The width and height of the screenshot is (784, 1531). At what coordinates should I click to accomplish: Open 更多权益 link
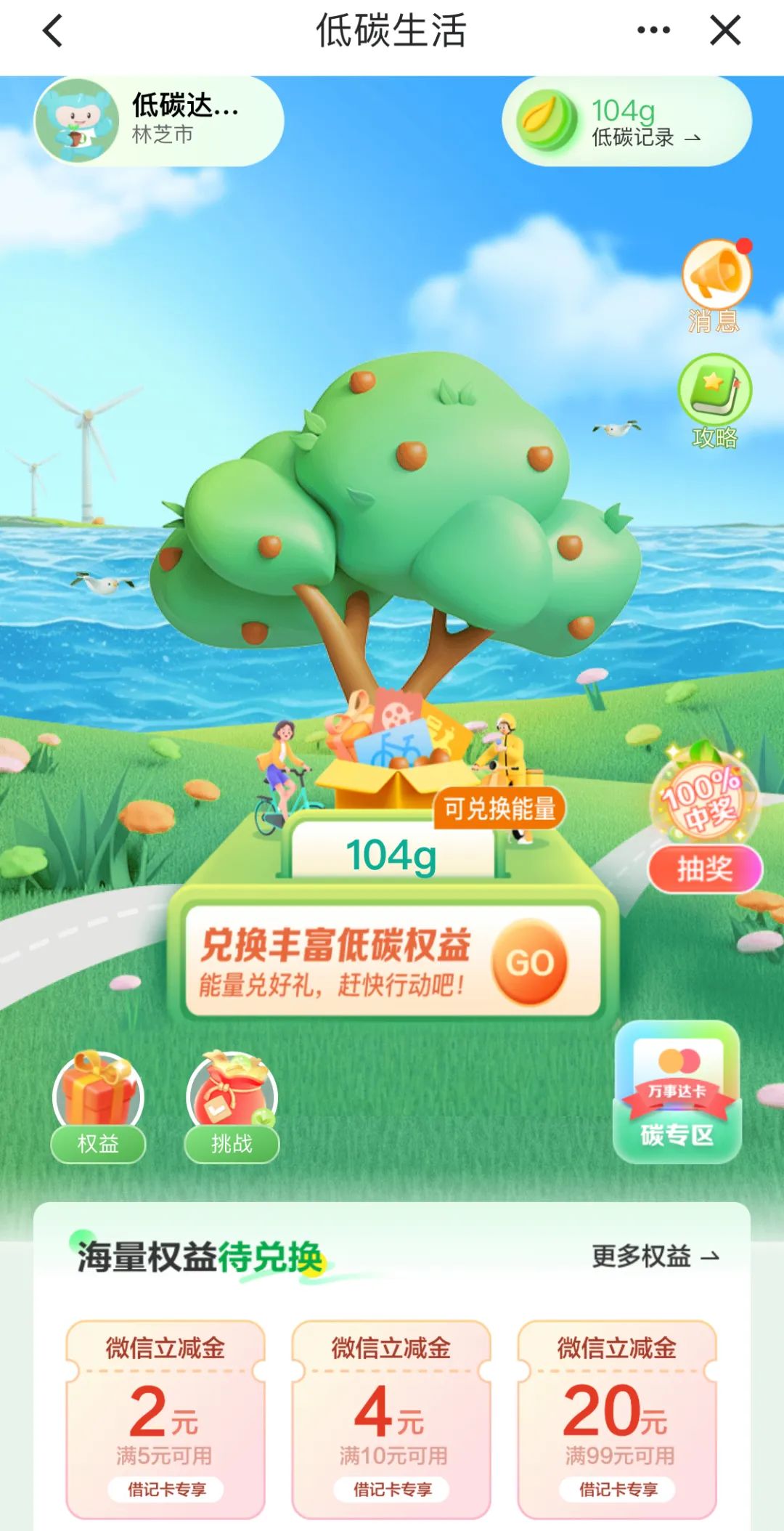coord(656,1256)
